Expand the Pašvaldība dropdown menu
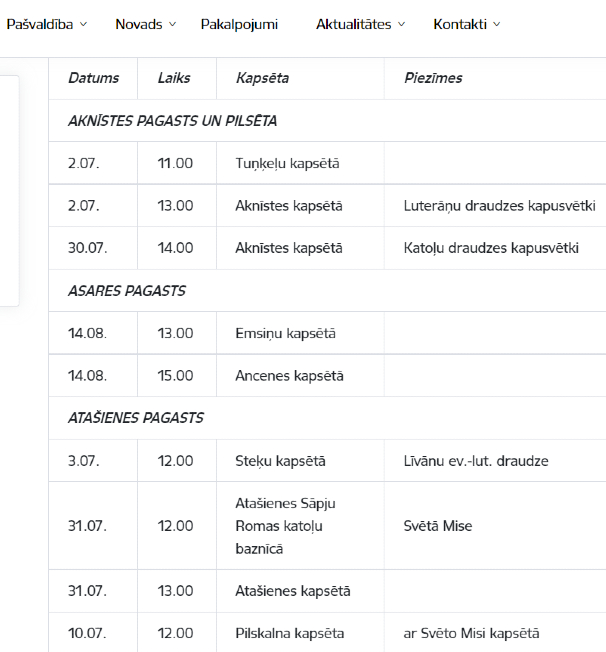The width and height of the screenshot is (606, 652). pyautogui.click(x=46, y=24)
